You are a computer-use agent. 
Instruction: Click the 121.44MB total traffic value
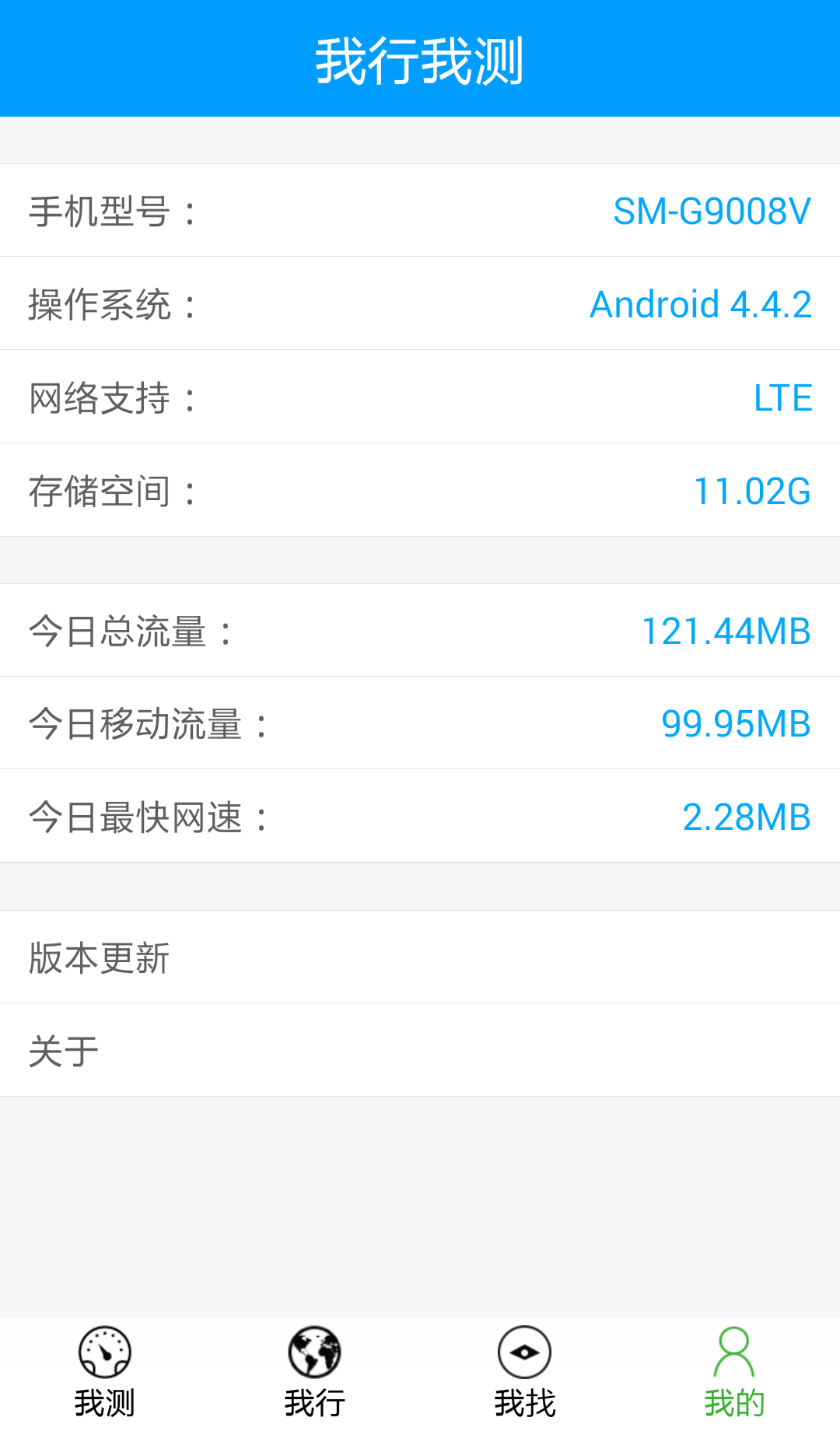(x=726, y=630)
